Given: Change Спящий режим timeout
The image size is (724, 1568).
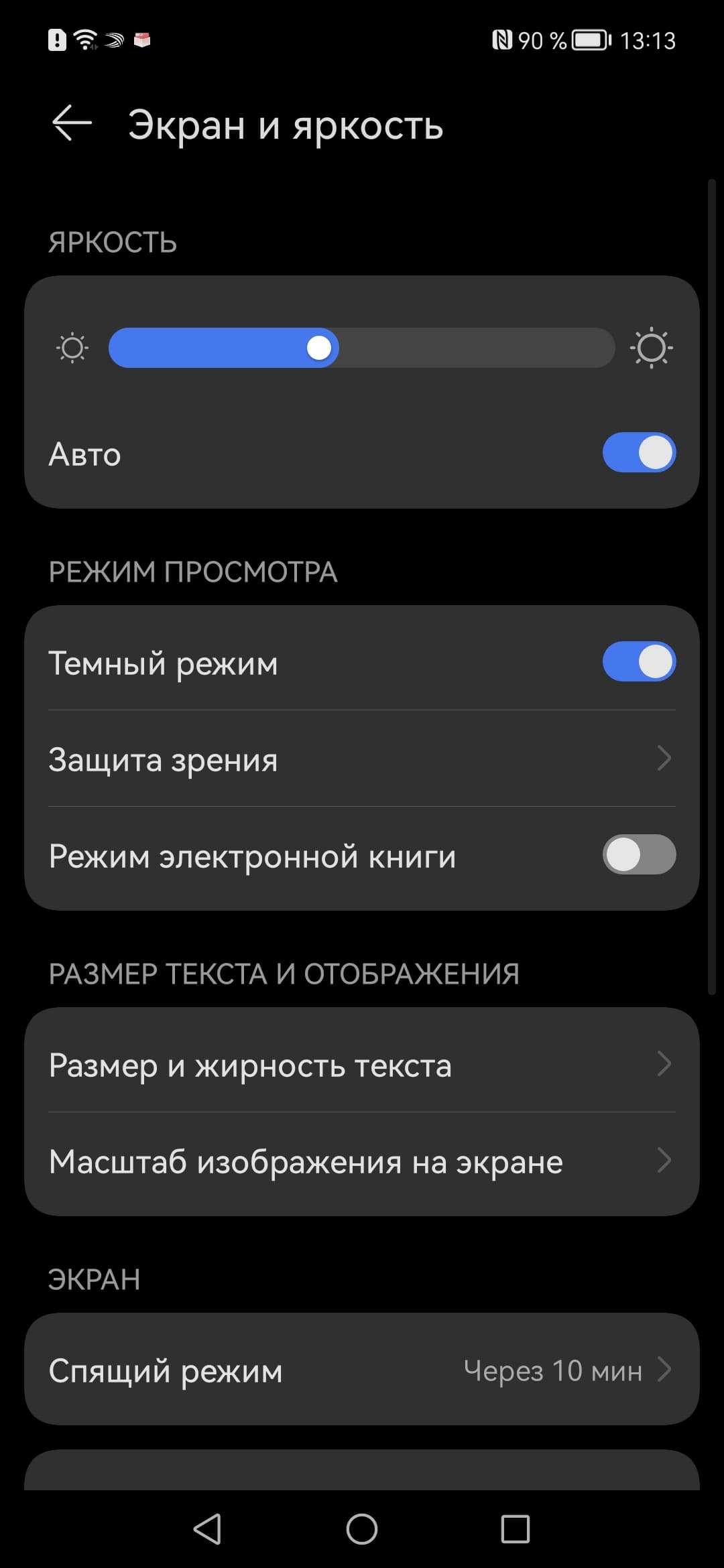Looking at the screenshot, I should click(x=361, y=1370).
